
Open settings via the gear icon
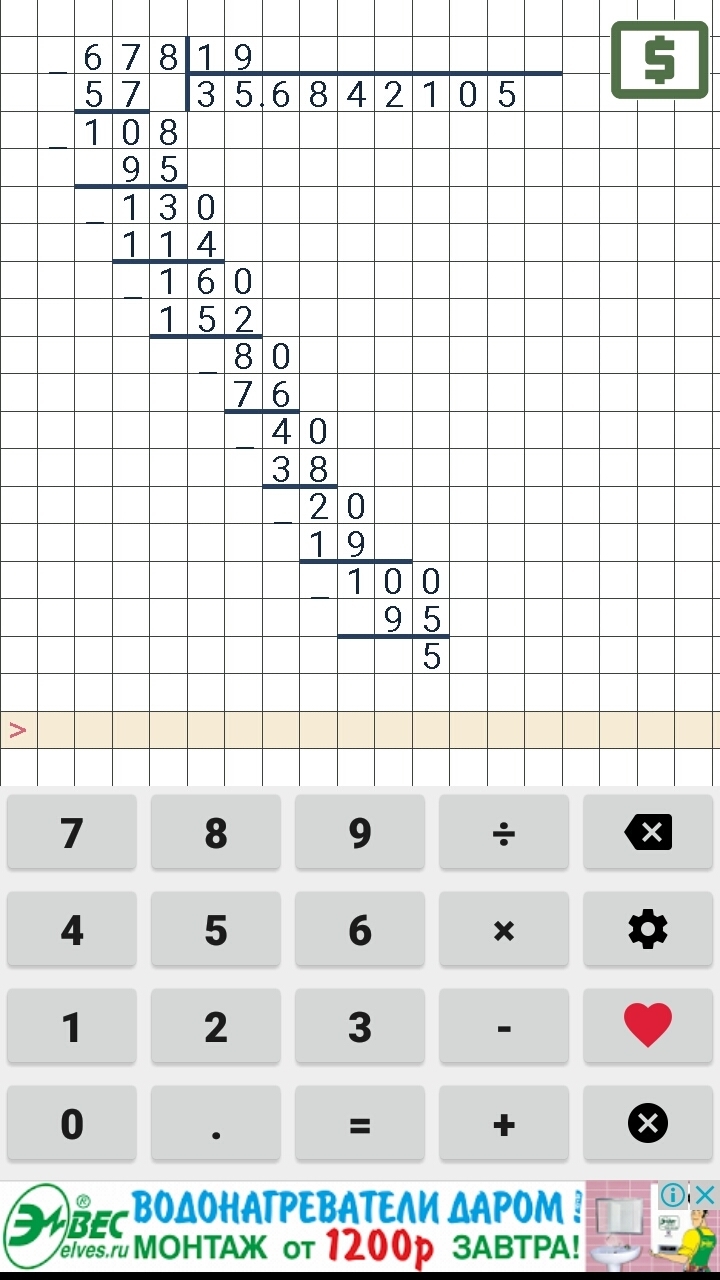coord(648,930)
